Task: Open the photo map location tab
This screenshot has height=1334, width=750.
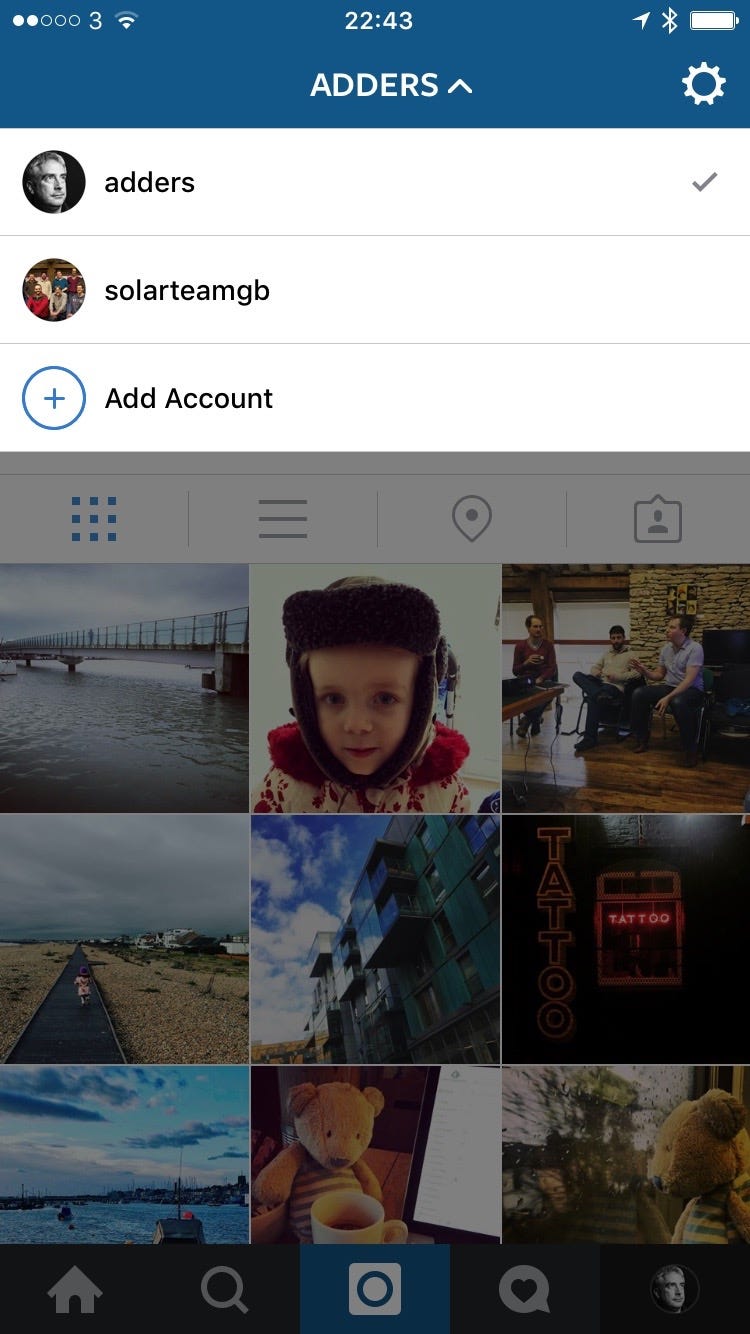Action: click(x=471, y=520)
